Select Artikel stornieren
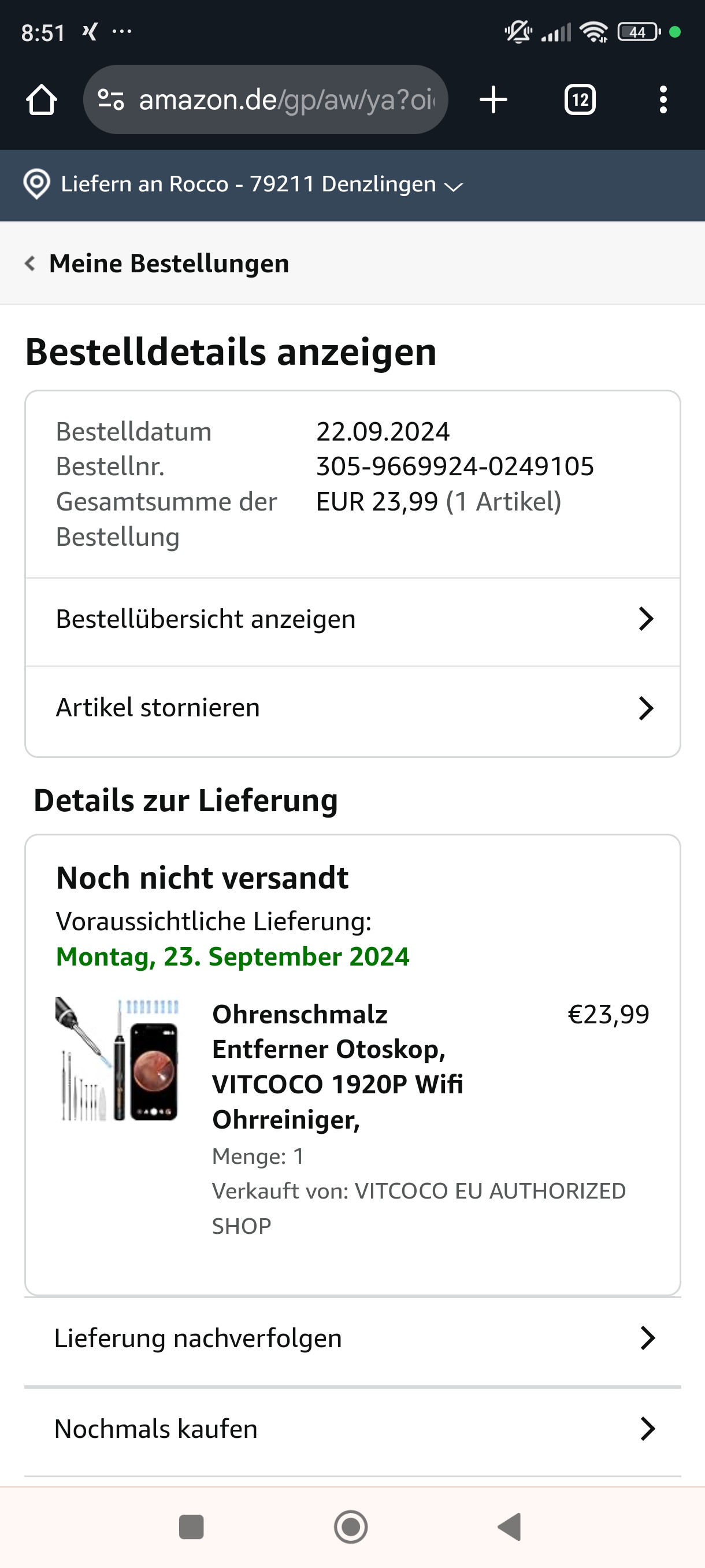This screenshot has height=1568, width=705. (352, 708)
